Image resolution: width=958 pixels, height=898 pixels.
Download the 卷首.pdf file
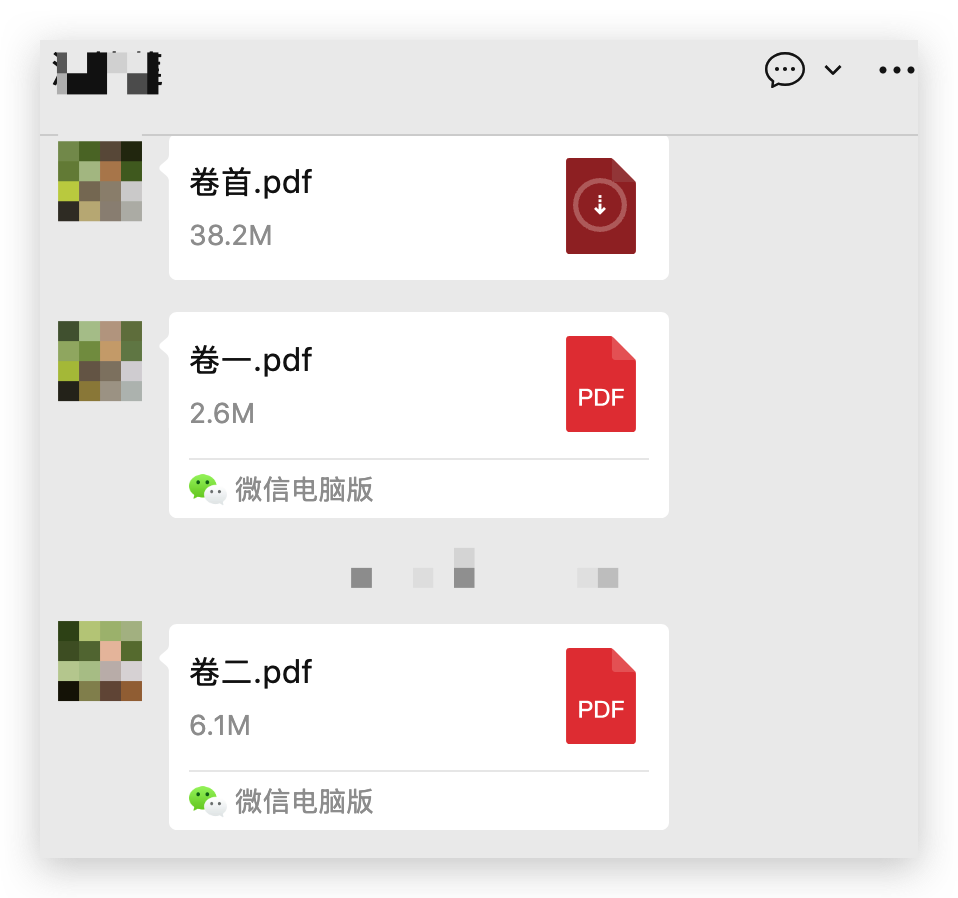(x=600, y=206)
